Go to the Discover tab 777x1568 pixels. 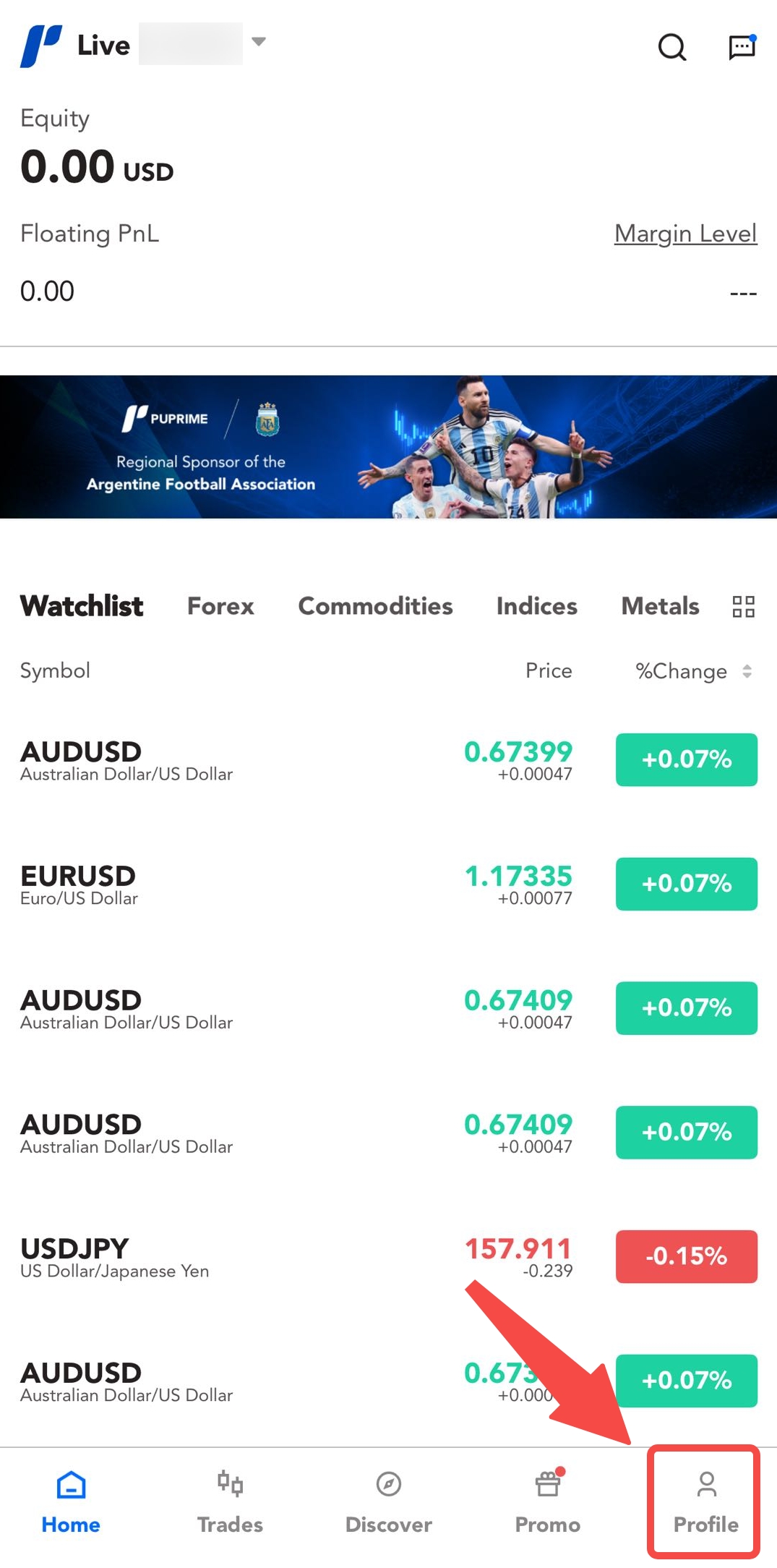388,1502
